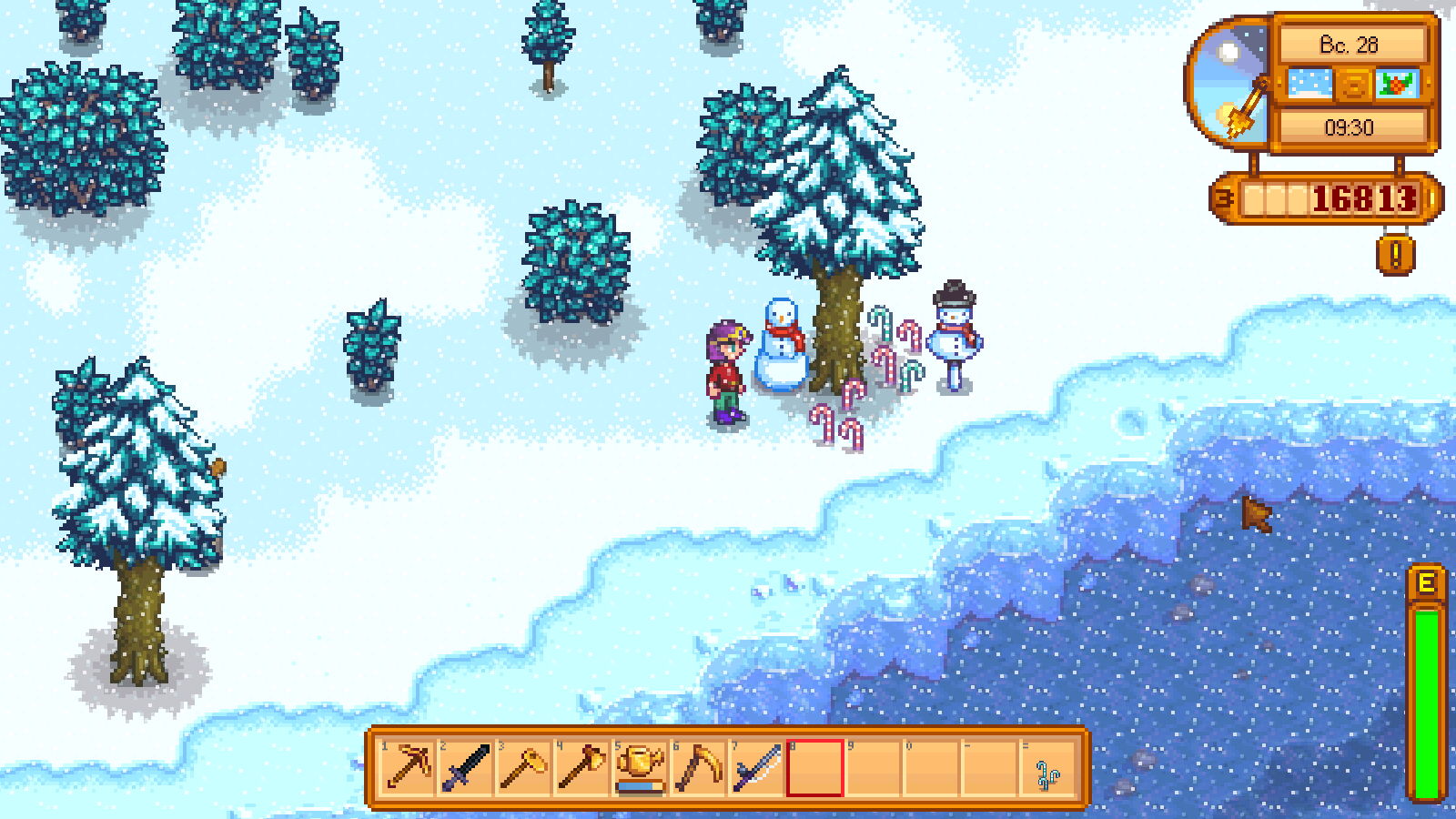Select the fishing rod in slot 7

click(756, 767)
